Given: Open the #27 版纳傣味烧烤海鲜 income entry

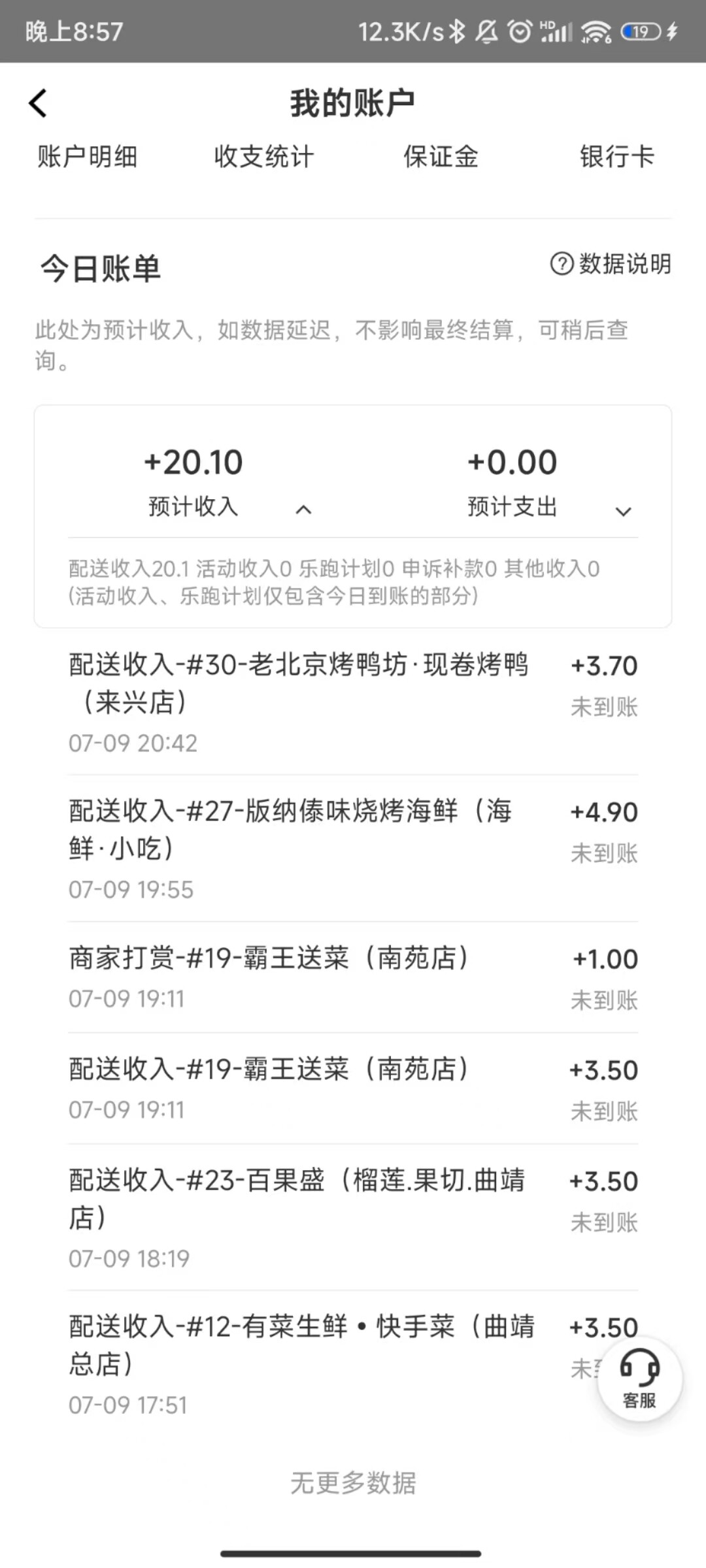Looking at the screenshot, I should pyautogui.click(x=353, y=849).
